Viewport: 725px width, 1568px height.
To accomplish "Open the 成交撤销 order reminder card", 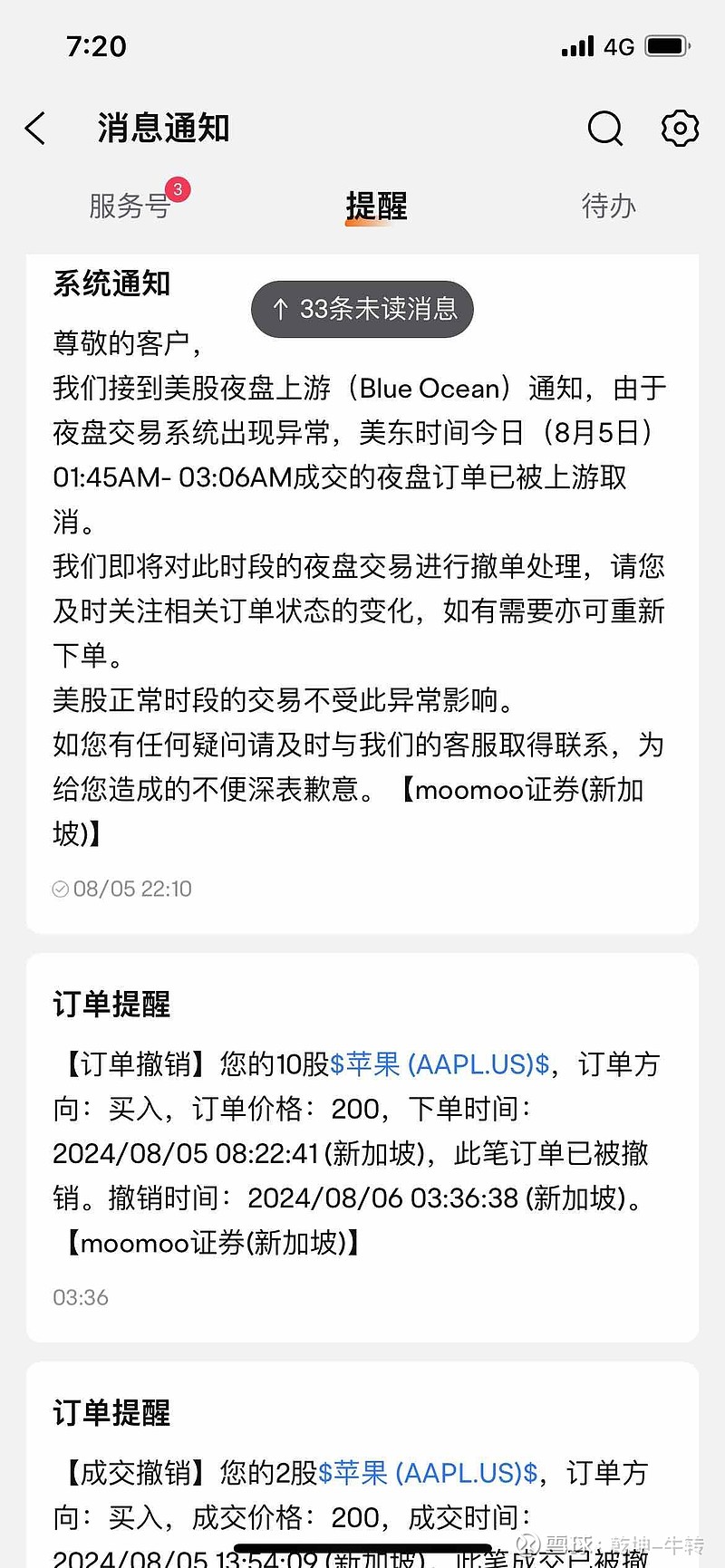I will (362, 1467).
